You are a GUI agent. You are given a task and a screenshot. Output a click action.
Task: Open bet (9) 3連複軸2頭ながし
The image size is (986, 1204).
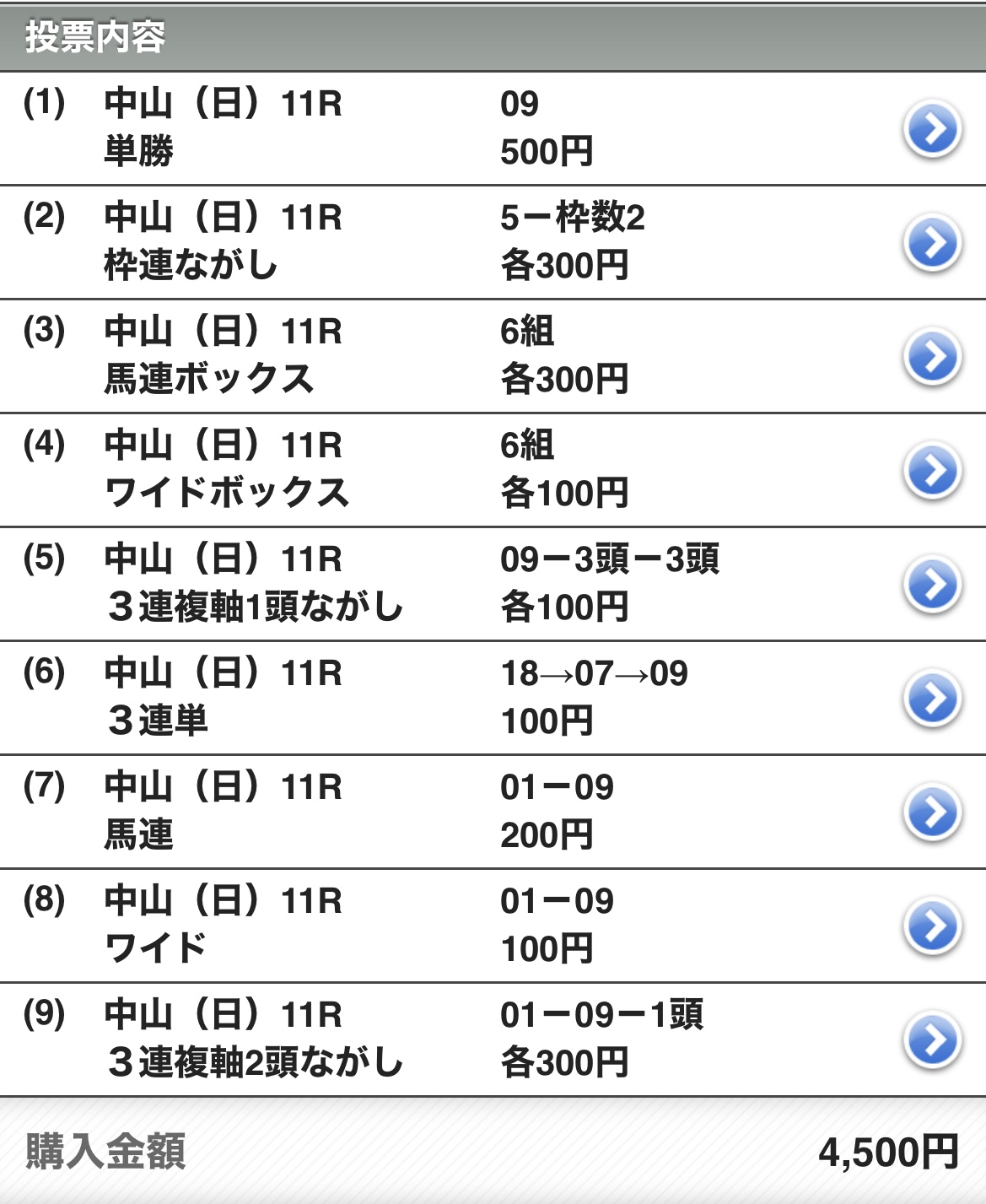[932, 1040]
